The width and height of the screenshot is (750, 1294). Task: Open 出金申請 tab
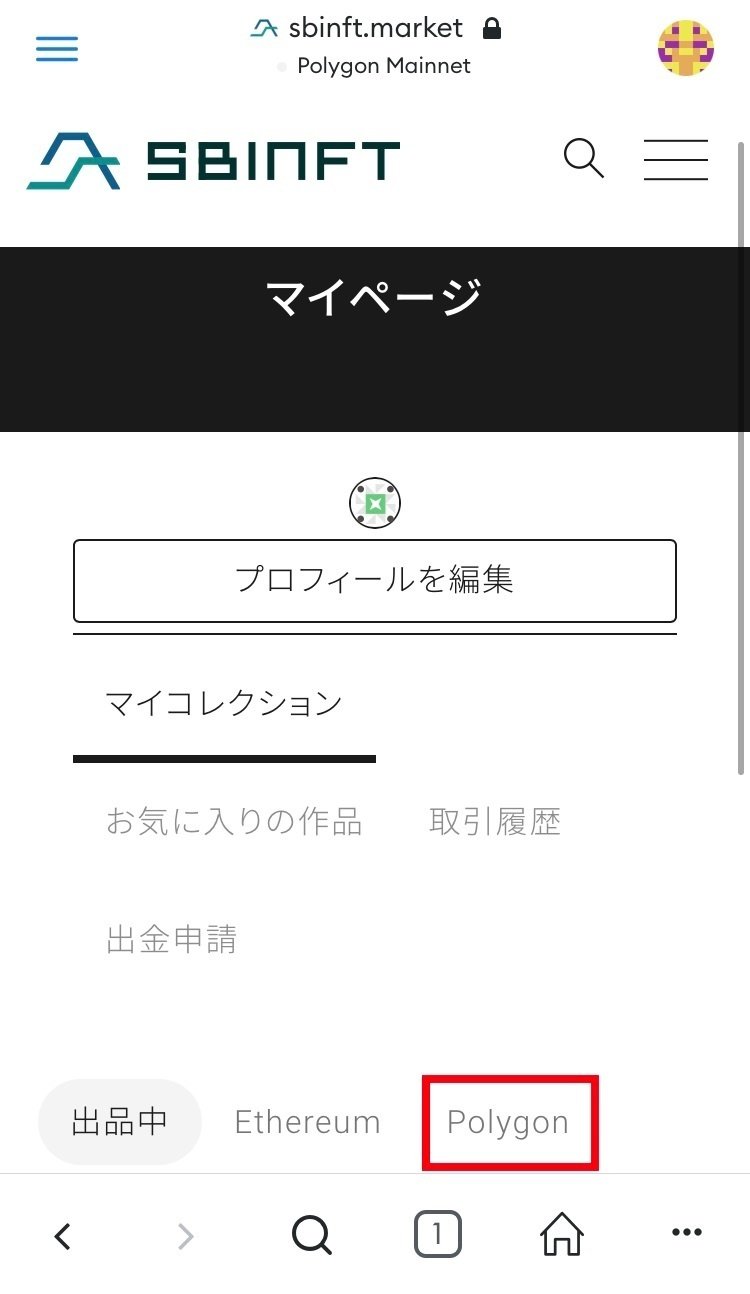coord(171,940)
